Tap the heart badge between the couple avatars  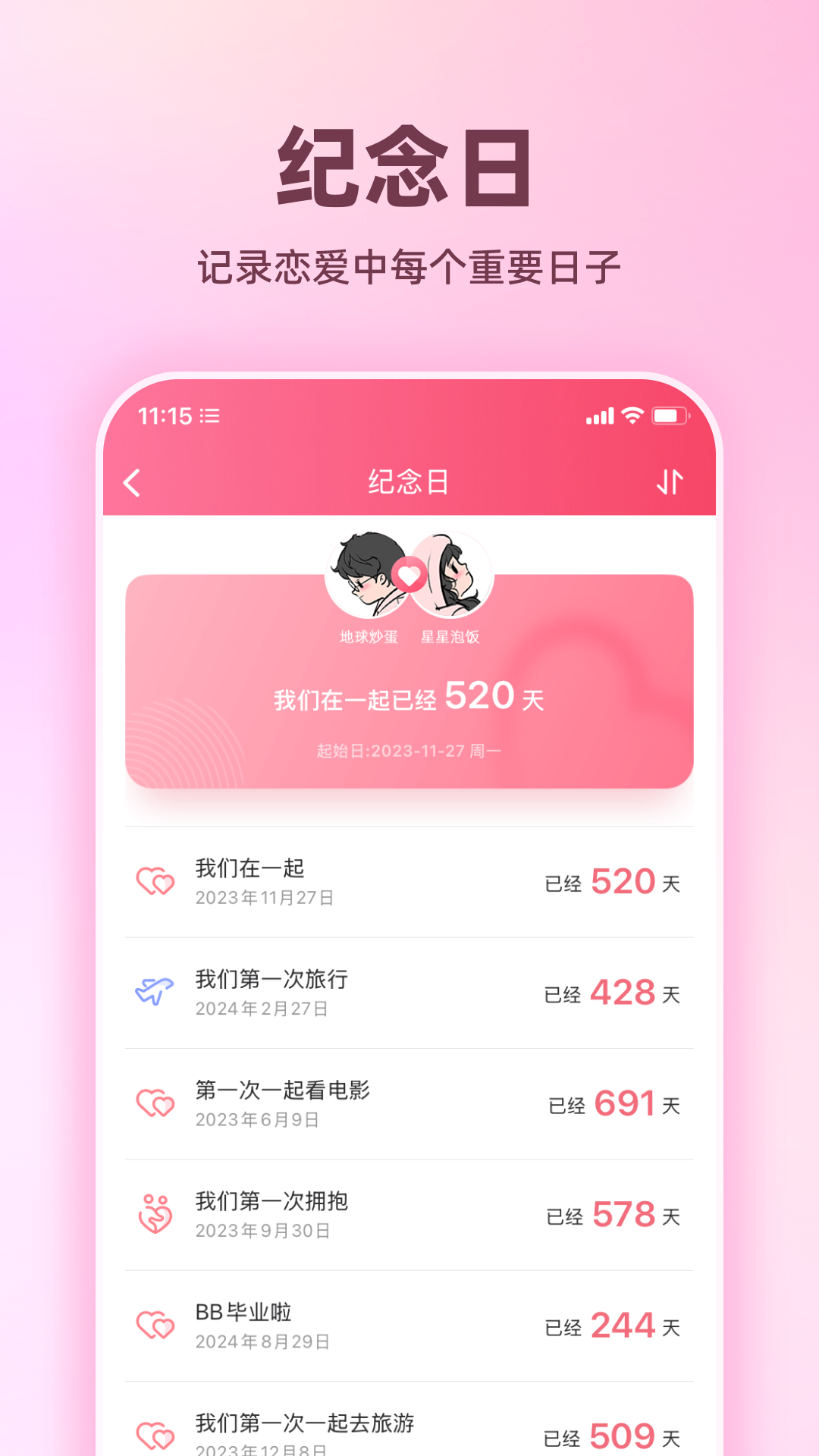[409, 576]
